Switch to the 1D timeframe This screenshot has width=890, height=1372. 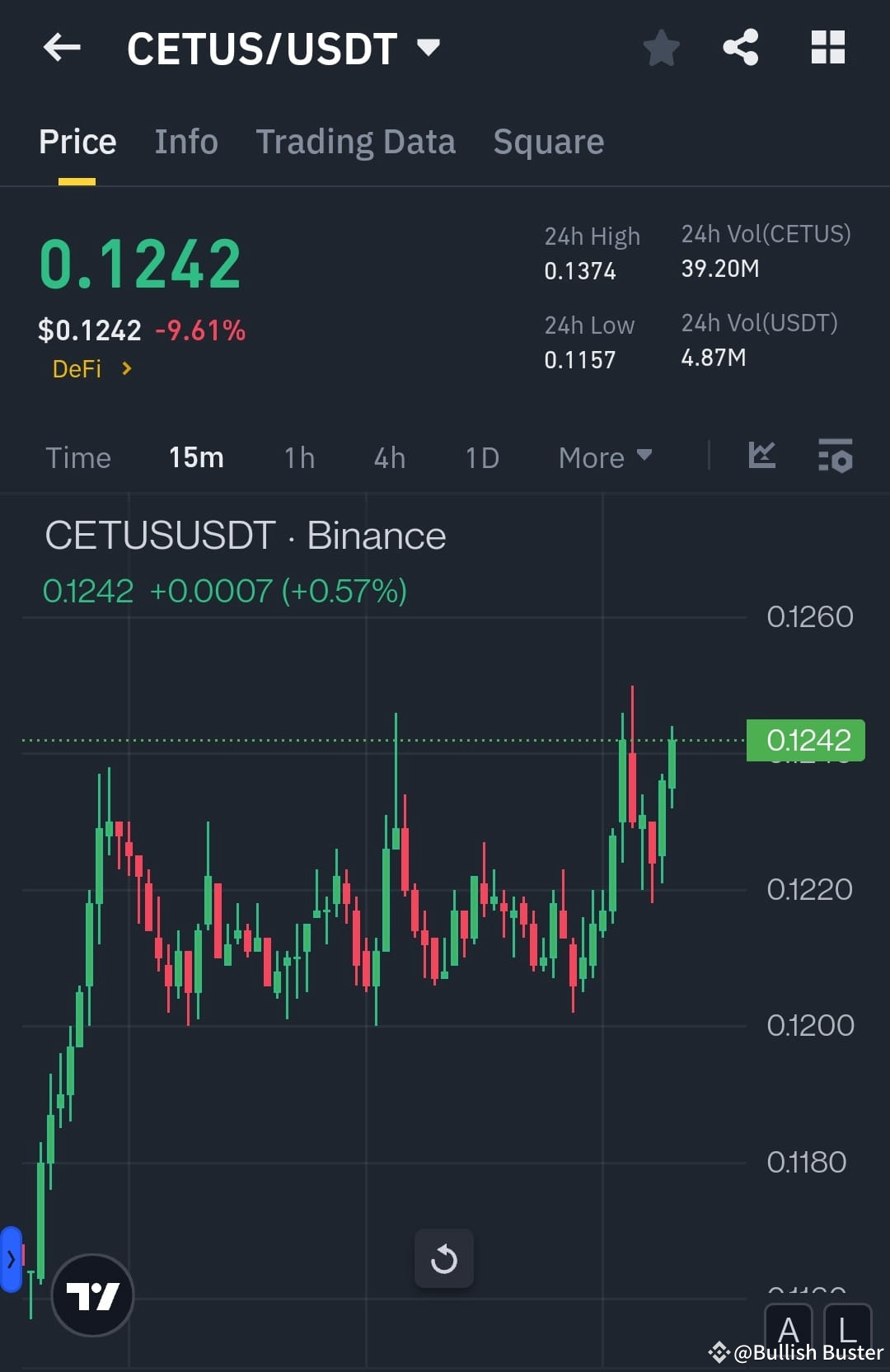pyautogui.click(x=482, y=457)
